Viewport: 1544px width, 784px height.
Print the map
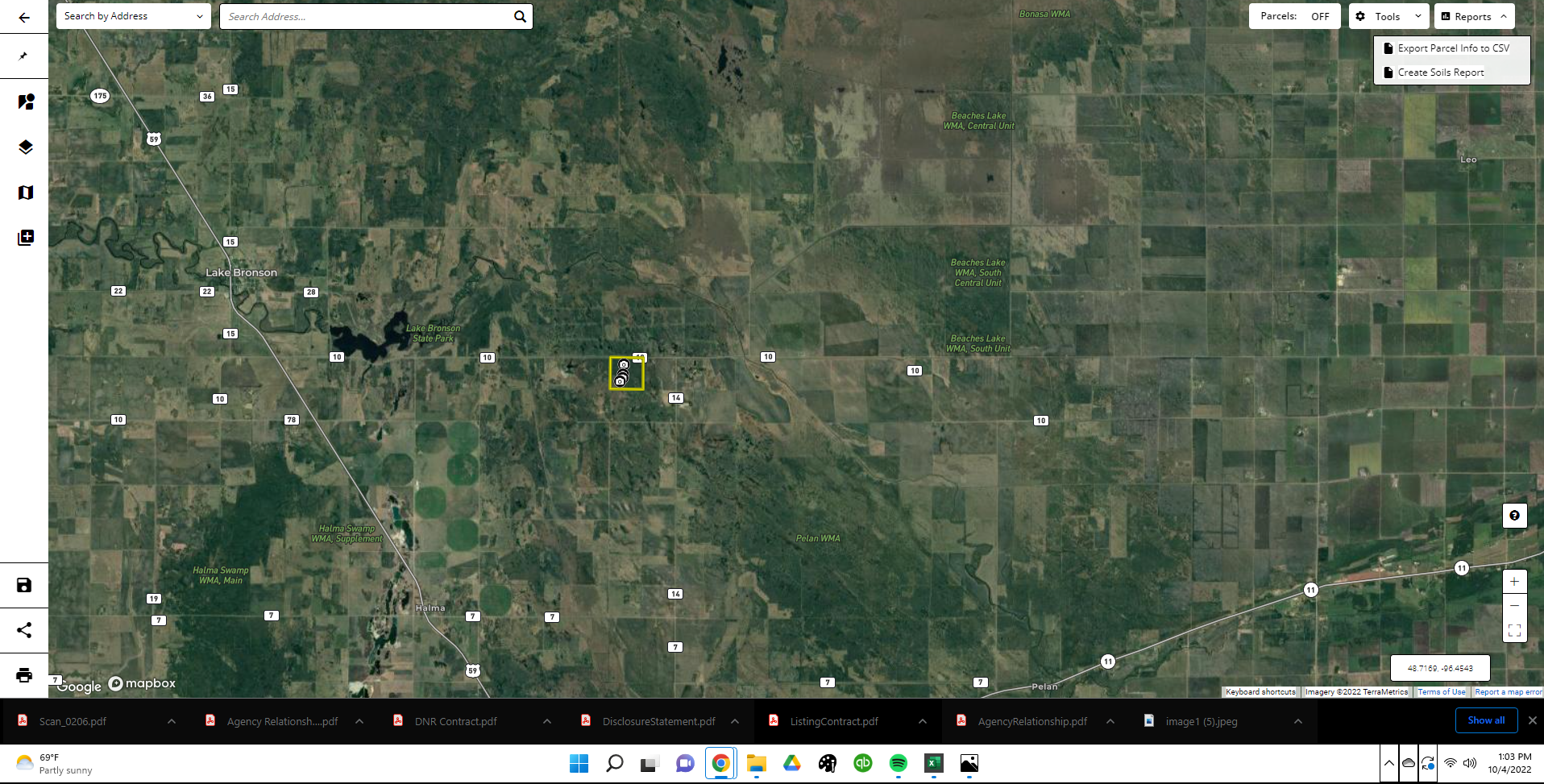[x=24, y=675]
